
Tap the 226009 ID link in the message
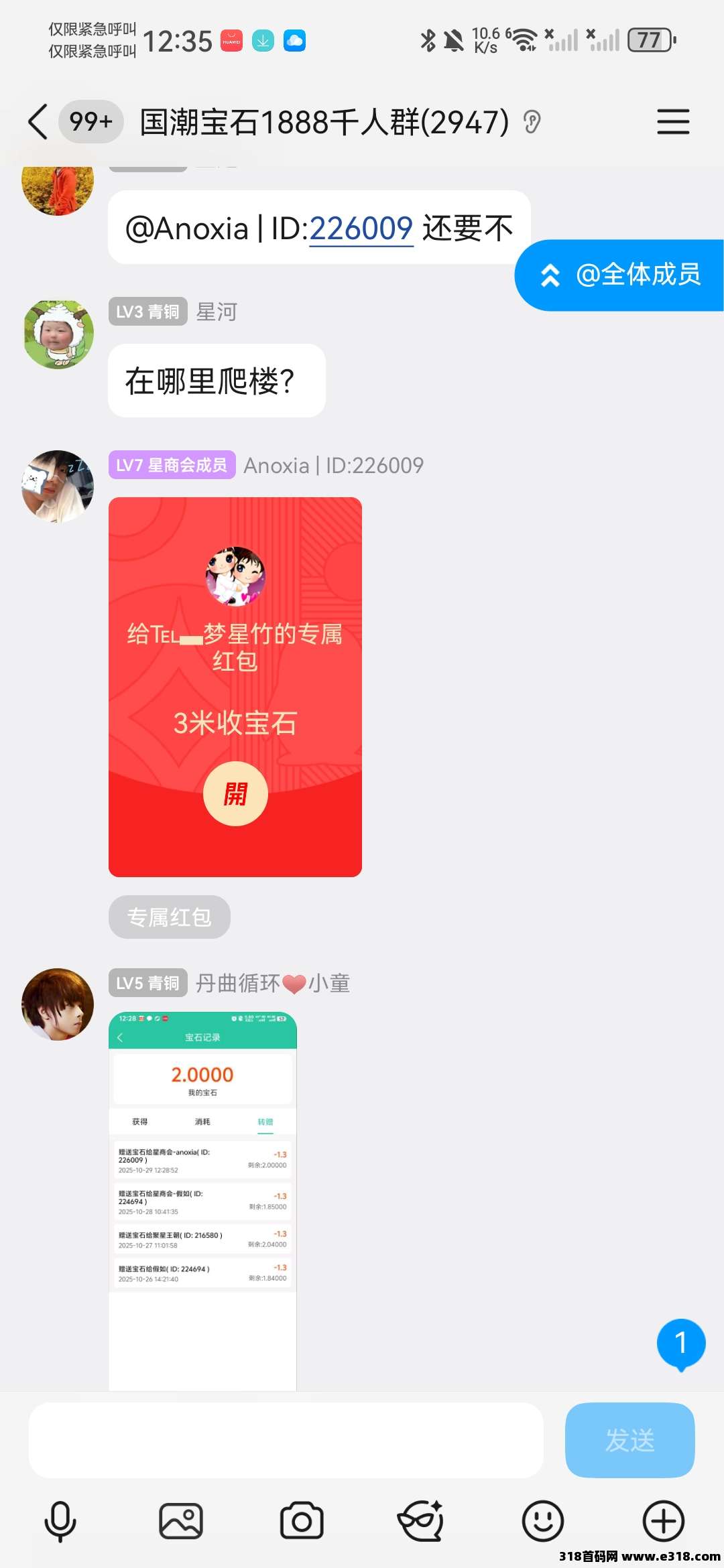coord(360,229)
